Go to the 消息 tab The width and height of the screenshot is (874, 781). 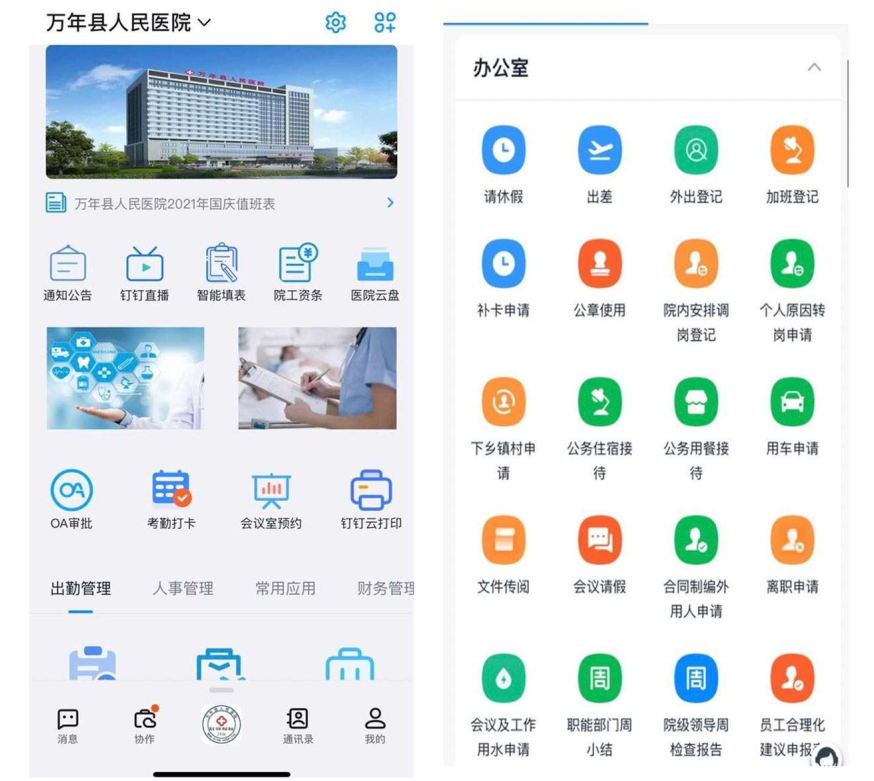pos(68,726)
